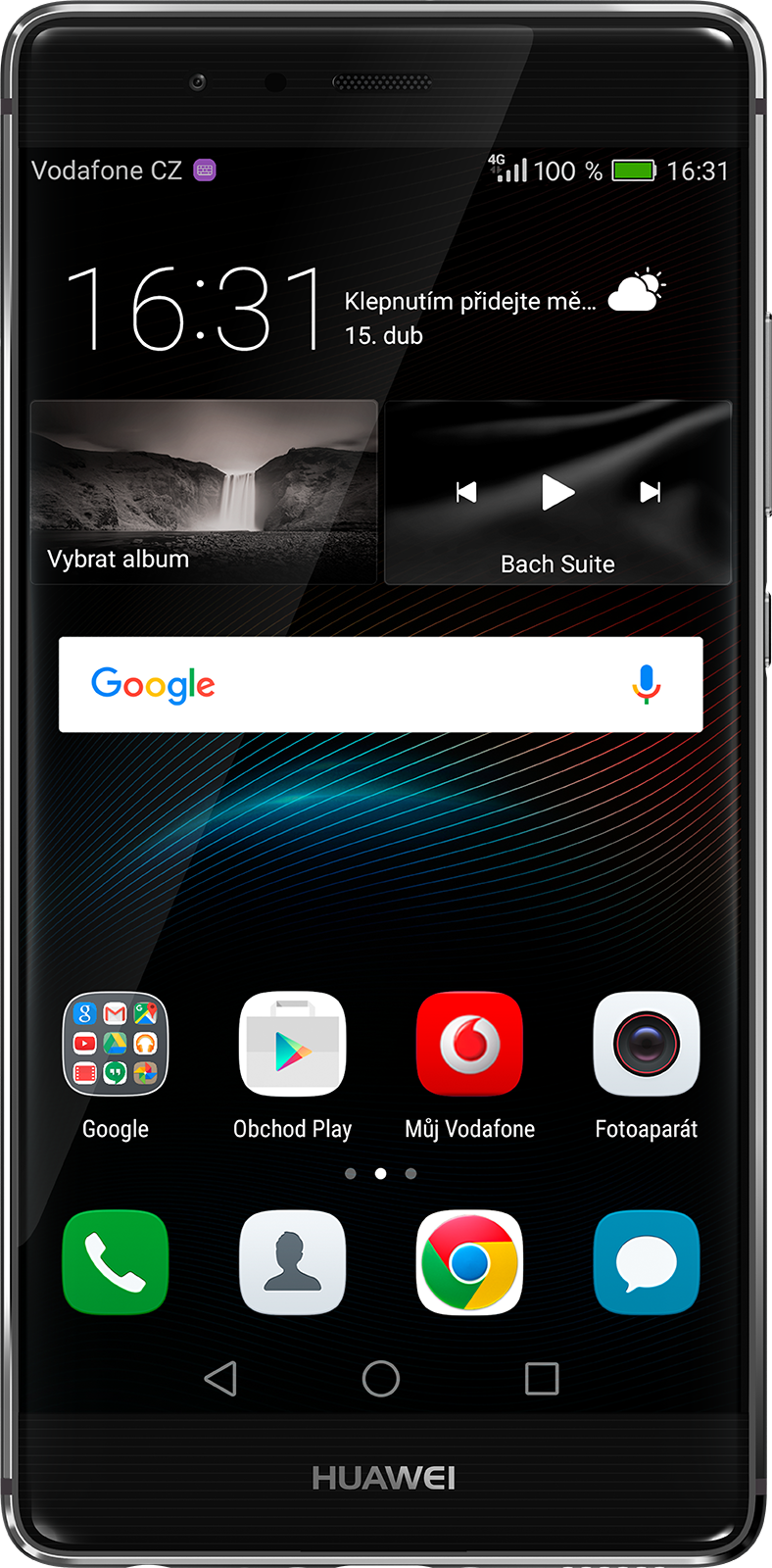Go to previous track in music widget

tap(466, 492)
